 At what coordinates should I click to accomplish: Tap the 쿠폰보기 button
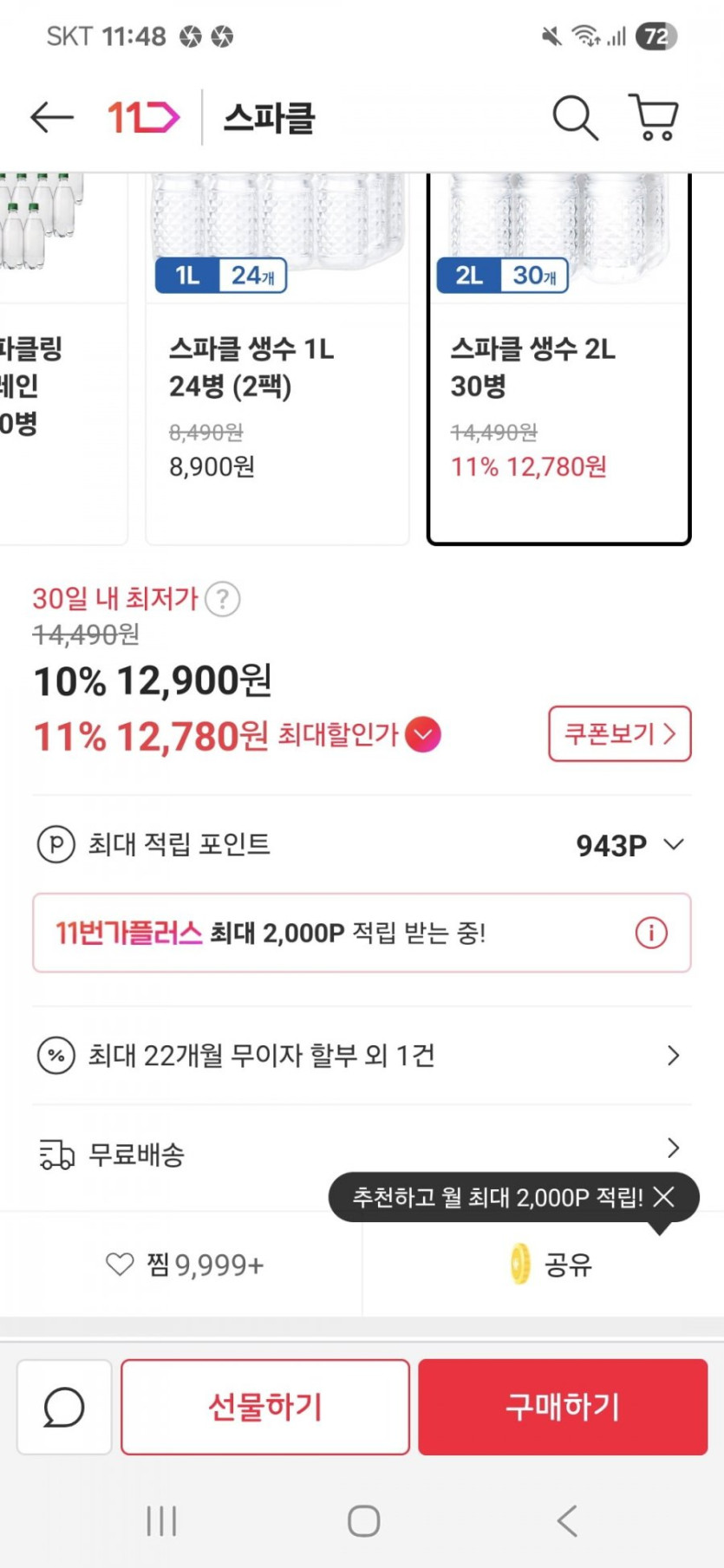[x=619, y=734]
